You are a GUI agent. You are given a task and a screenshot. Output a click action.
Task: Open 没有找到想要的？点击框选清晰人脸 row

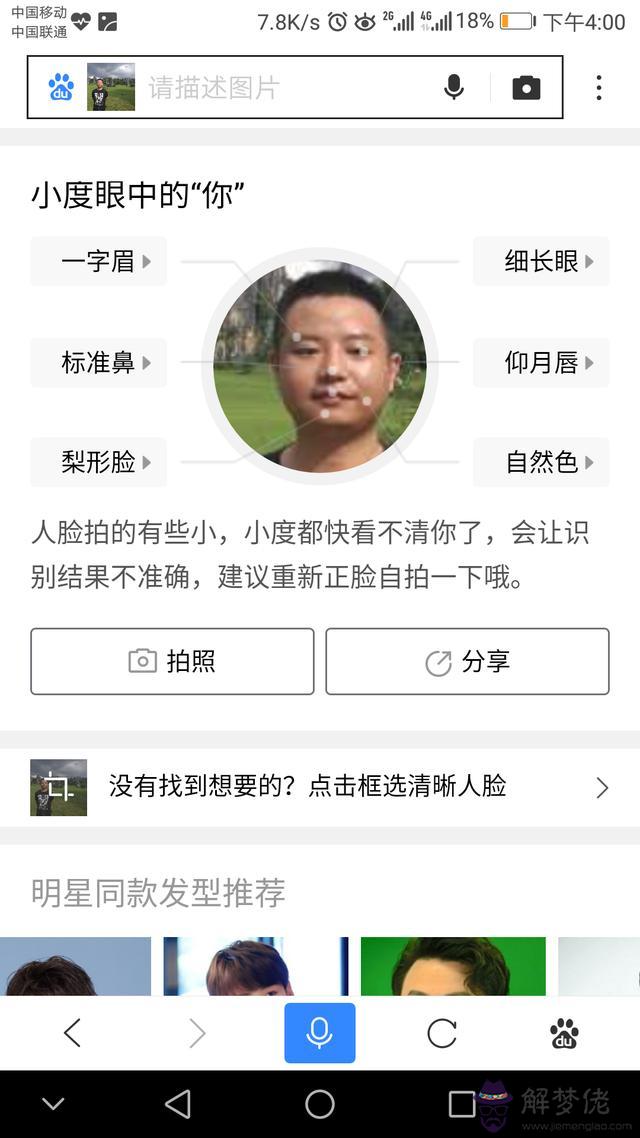point(320,787)
